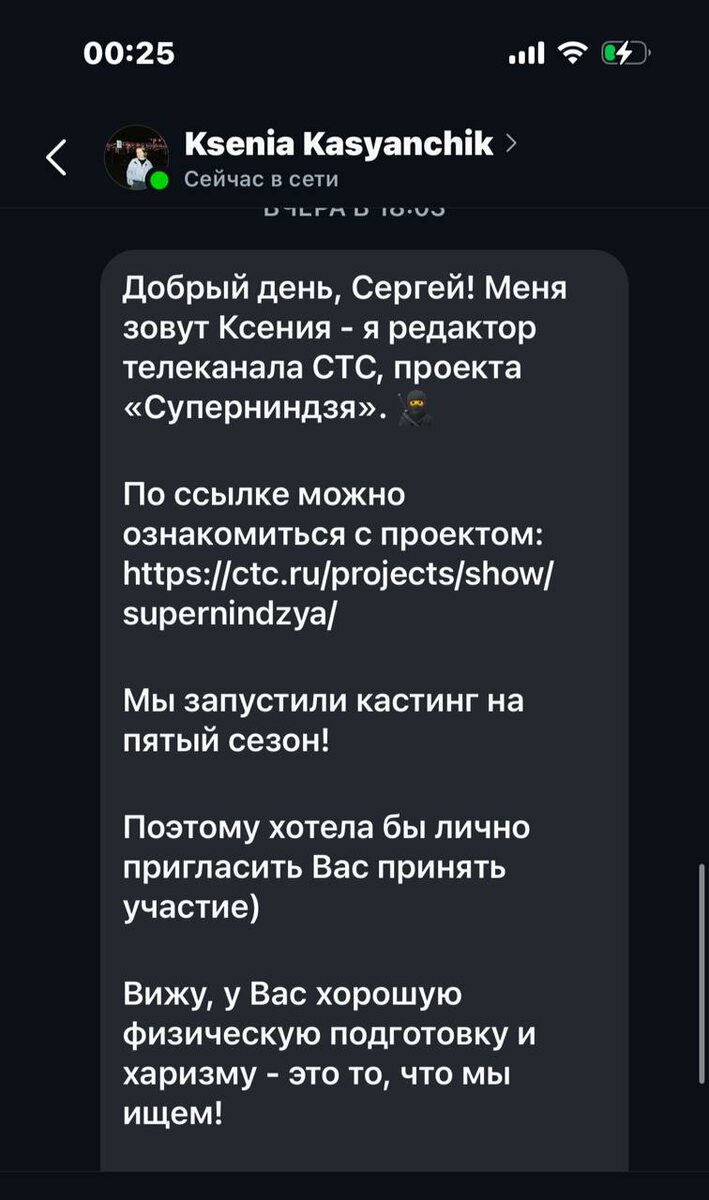
Task: Tap Ksenia Kasyanchik's avatar picture
Action: (x=136, y=158)
